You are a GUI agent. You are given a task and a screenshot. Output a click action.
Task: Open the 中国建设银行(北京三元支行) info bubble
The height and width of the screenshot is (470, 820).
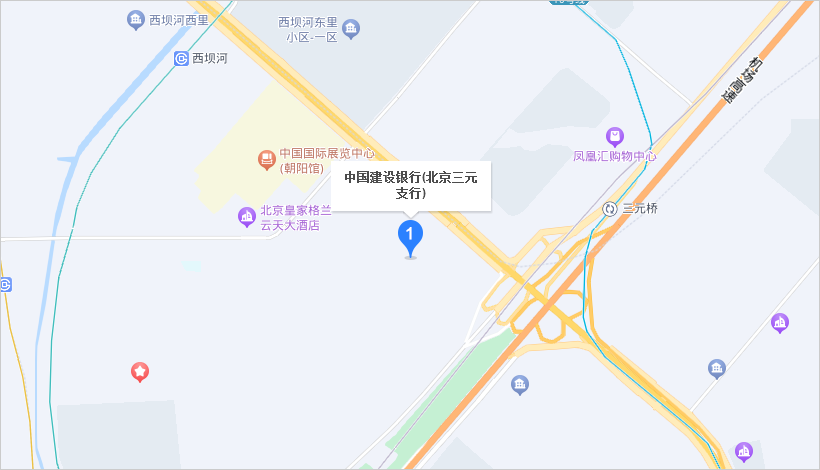click(411, 186)
